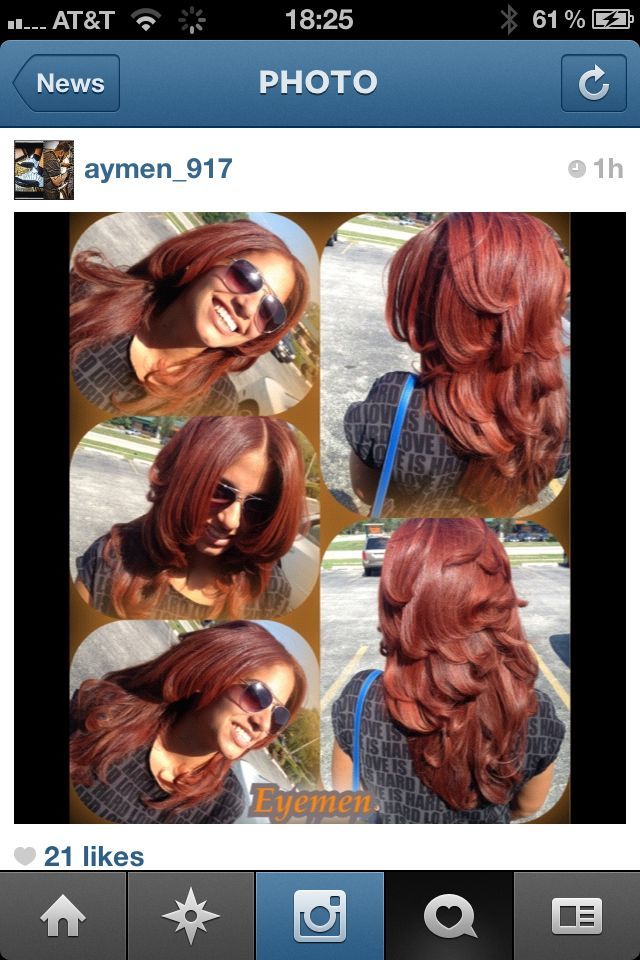Image resolution: width=640 pixels, height=960 pixels.
Task: Open the Profile tab
Action: [577, 916]
